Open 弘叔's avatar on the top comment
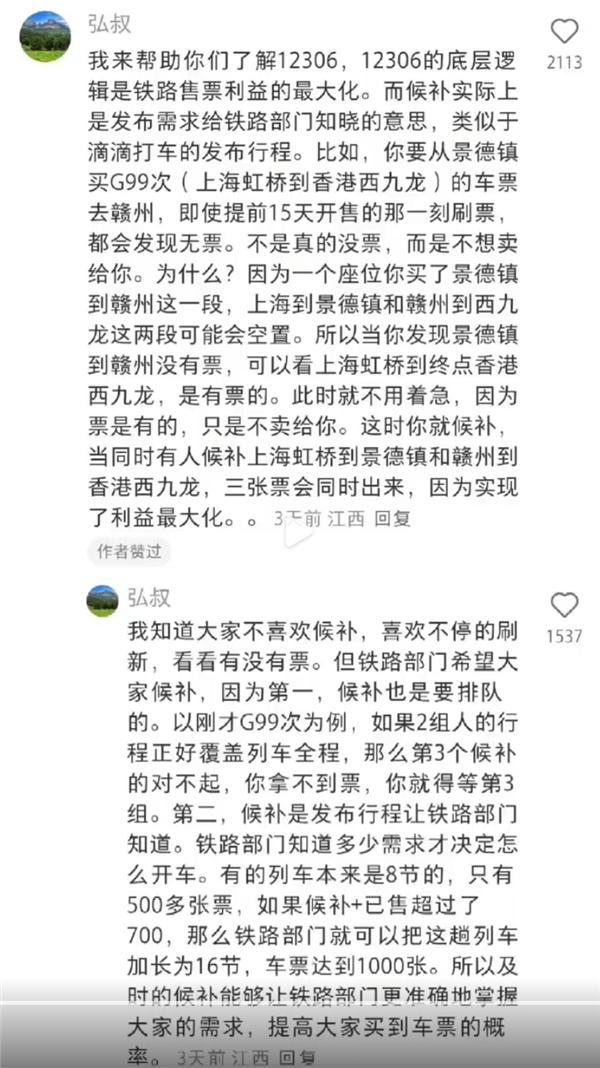This screenshot has height=1068, width=600. [45, 37]
